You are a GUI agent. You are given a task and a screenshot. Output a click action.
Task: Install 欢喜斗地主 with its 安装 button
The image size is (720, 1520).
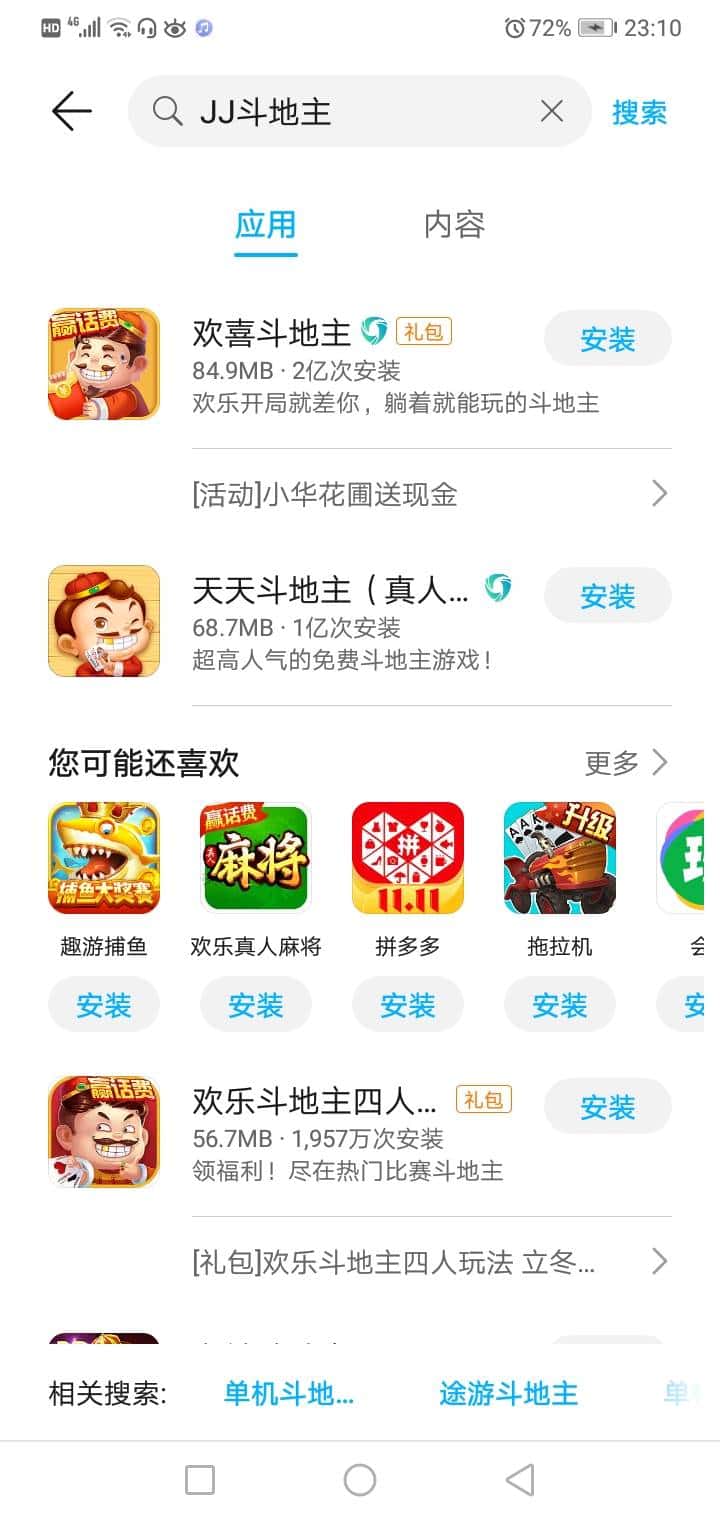click(607, 339)
